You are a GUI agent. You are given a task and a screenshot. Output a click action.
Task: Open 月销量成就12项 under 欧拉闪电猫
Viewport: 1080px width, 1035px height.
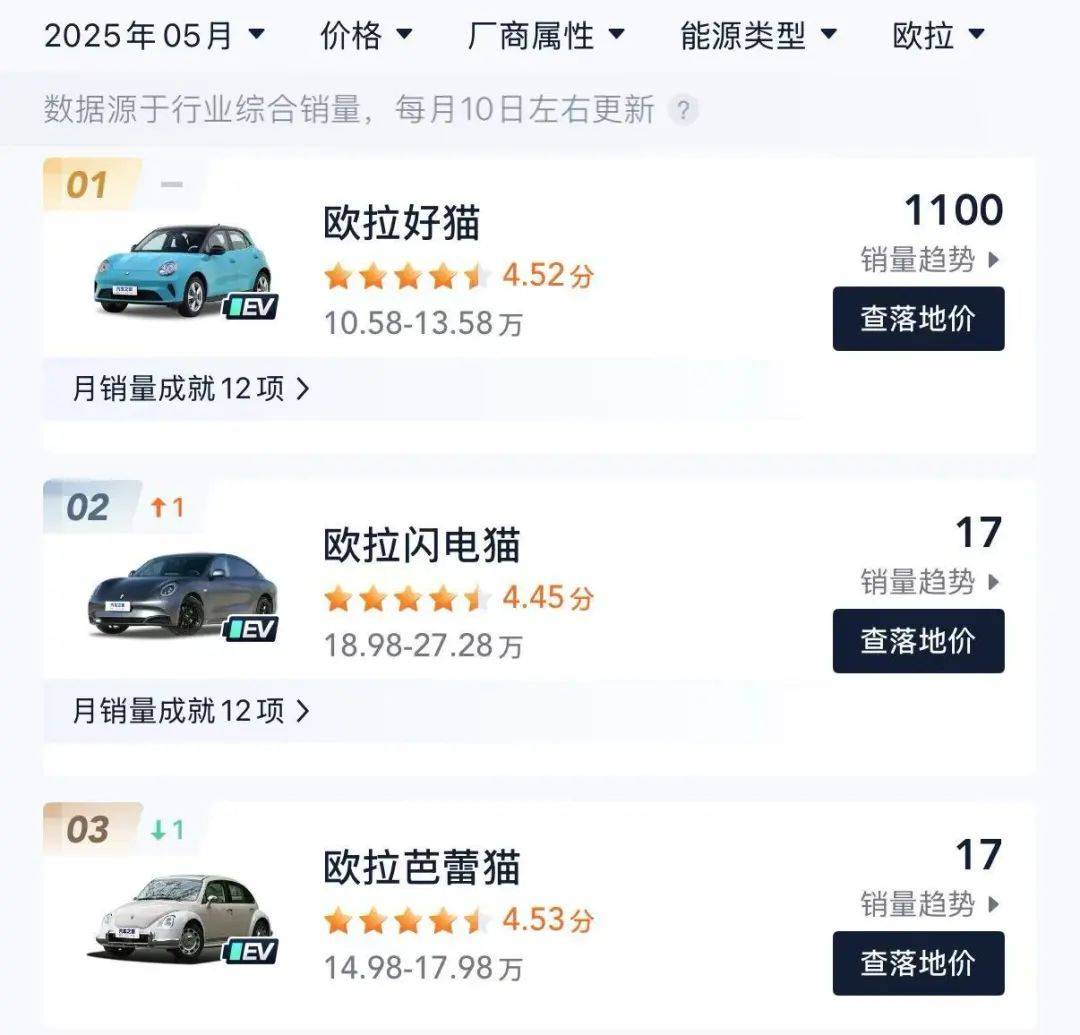pos(190,711)
